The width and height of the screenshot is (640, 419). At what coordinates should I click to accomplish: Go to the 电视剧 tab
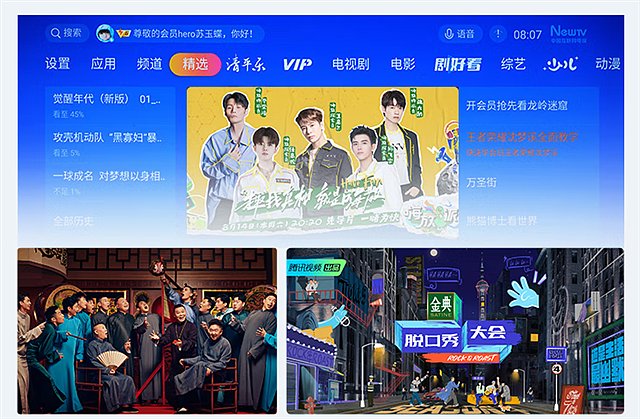[351, 64]
